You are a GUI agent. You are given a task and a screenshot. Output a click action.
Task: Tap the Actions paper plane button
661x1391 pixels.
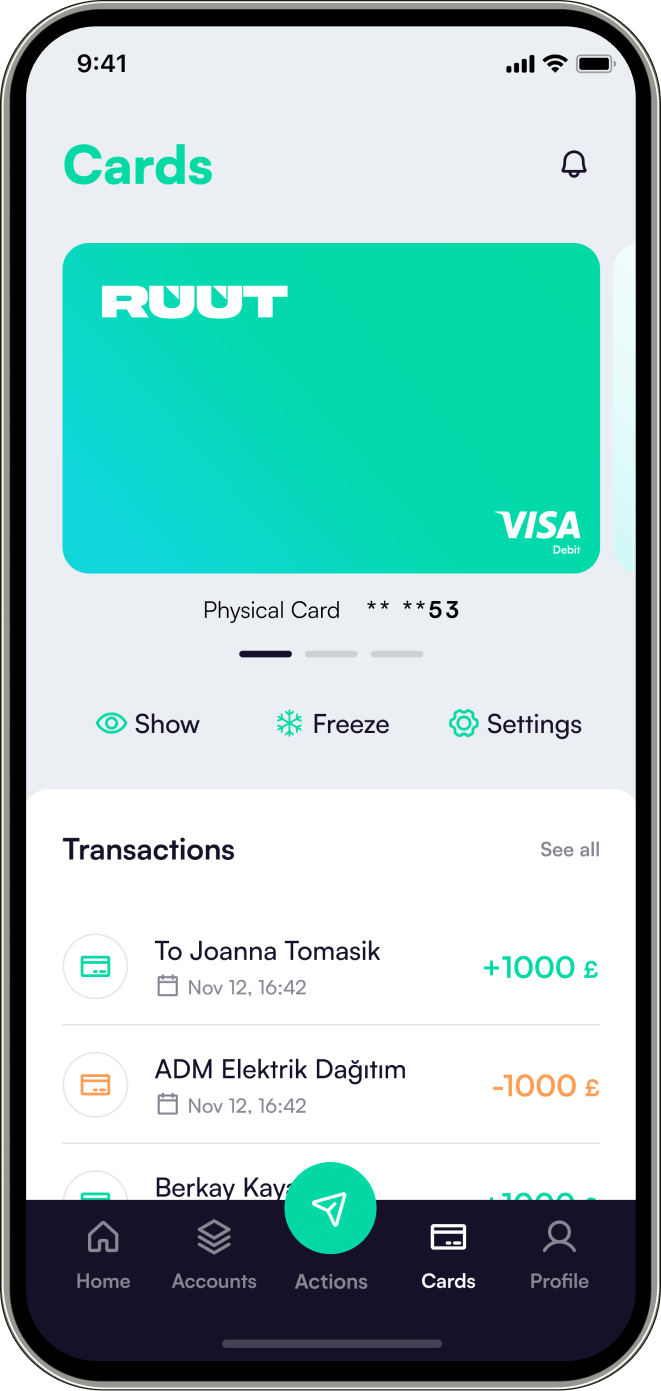[x=330, y=1209]
